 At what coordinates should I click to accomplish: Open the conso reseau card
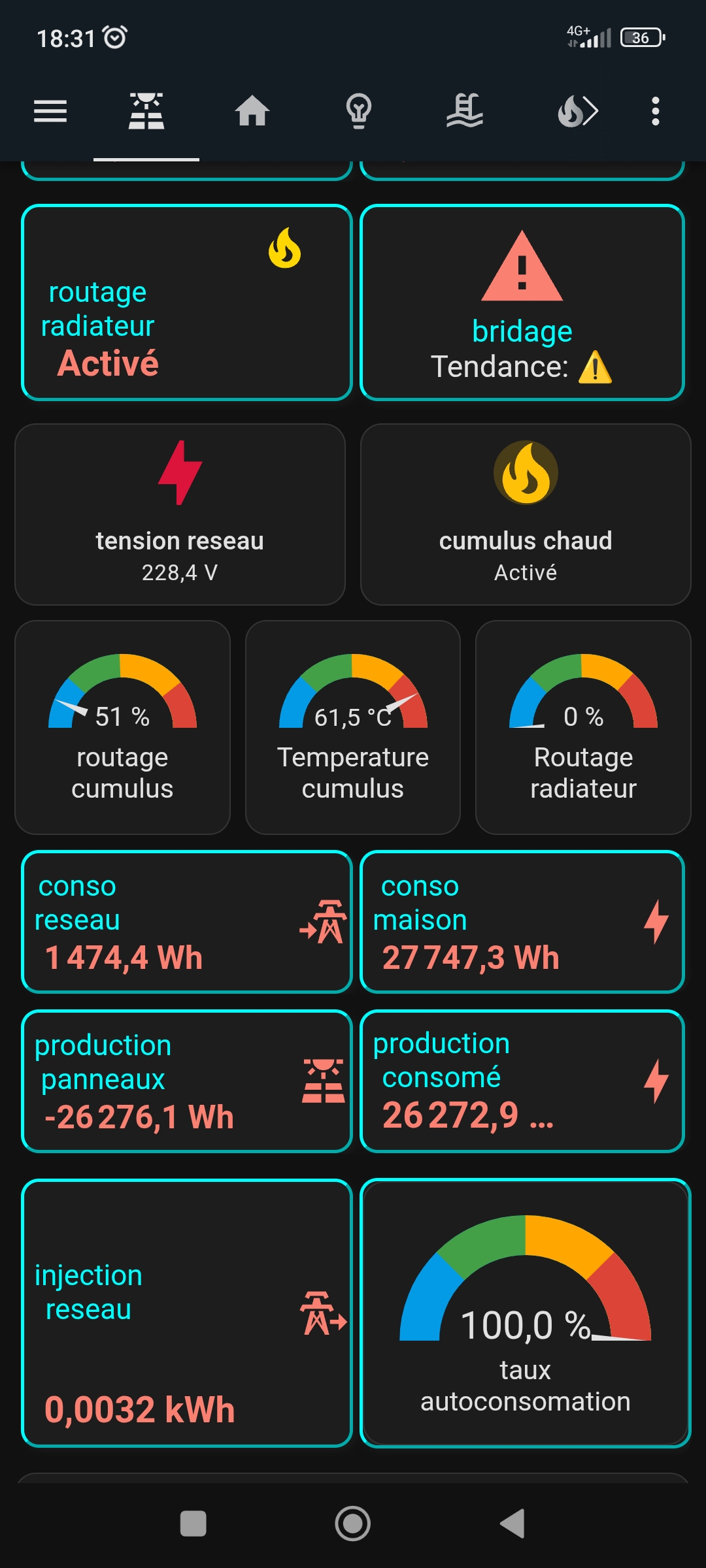click(x=187, y=922)
